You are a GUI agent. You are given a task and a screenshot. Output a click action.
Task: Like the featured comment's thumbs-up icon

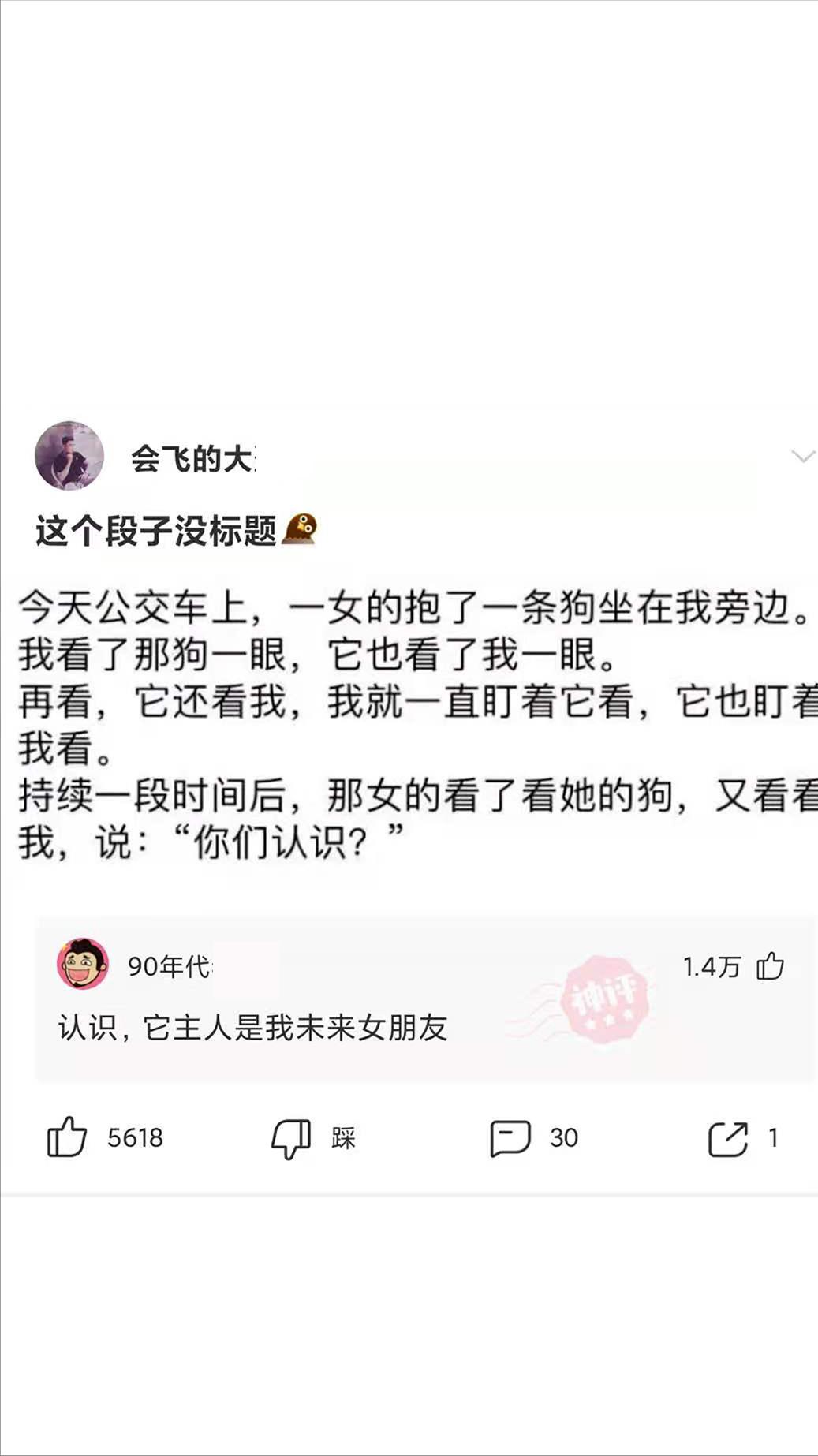[770, 964]
